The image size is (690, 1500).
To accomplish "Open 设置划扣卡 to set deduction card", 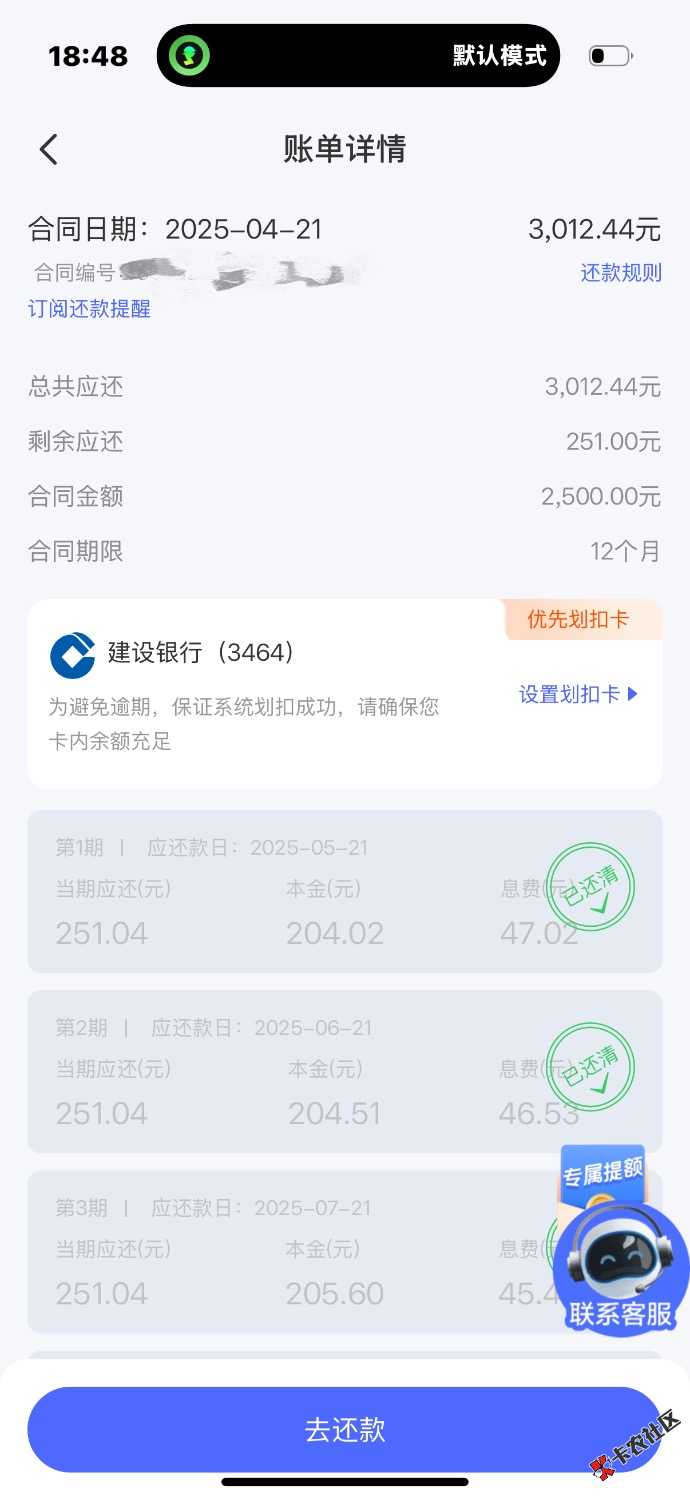I will coord(578,694).
